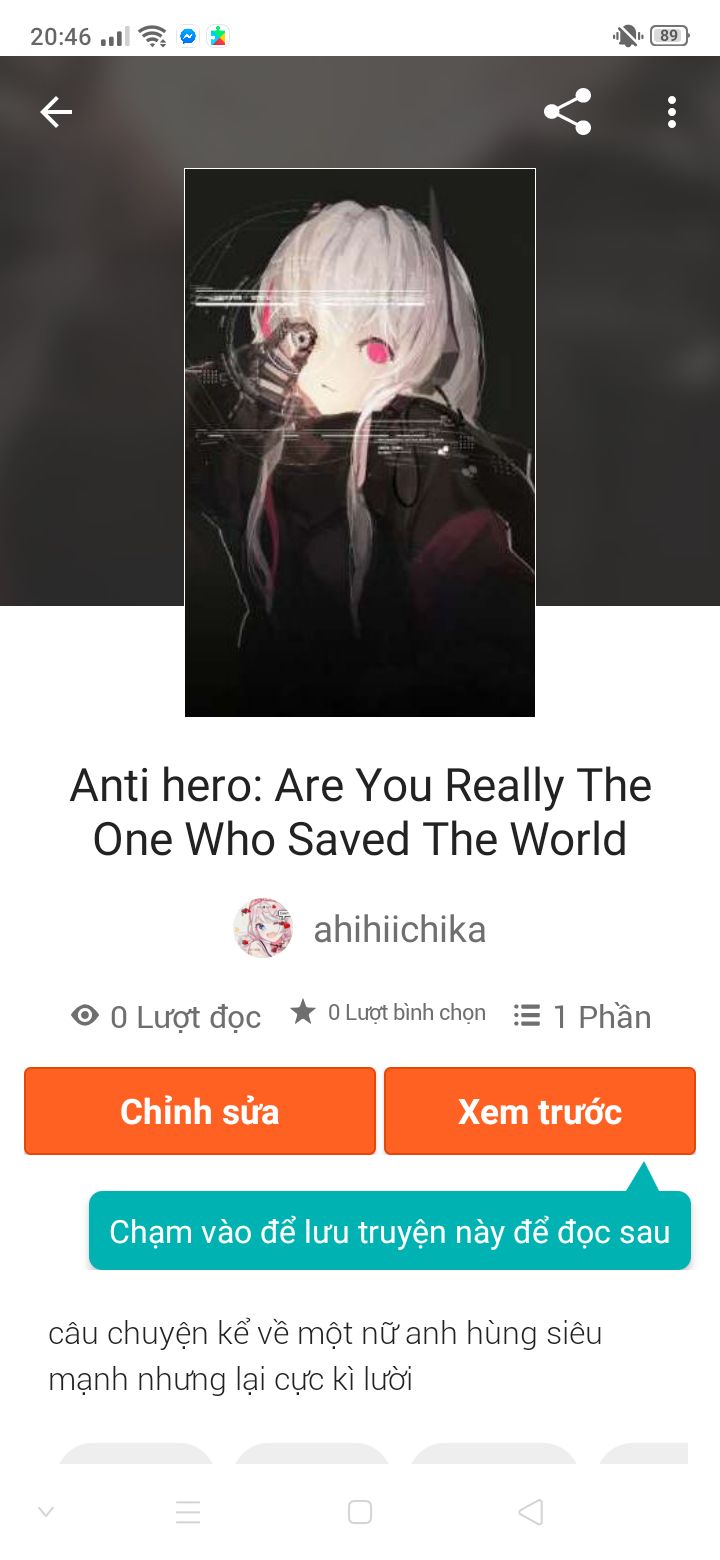
Task: Share this story
Action: [567, 112]
